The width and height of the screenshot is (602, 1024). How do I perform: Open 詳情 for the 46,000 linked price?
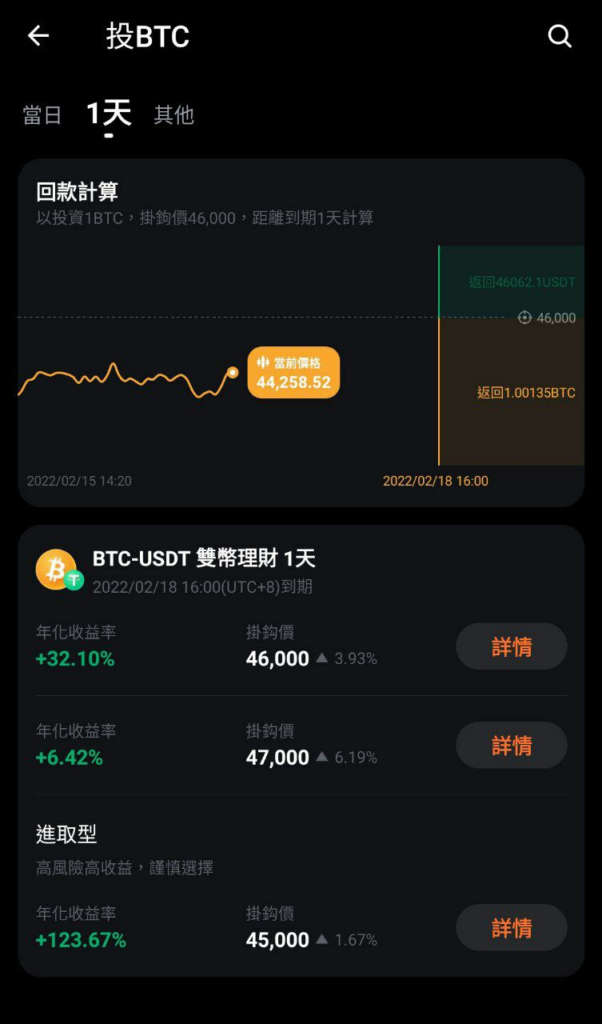tap(511, 647)
